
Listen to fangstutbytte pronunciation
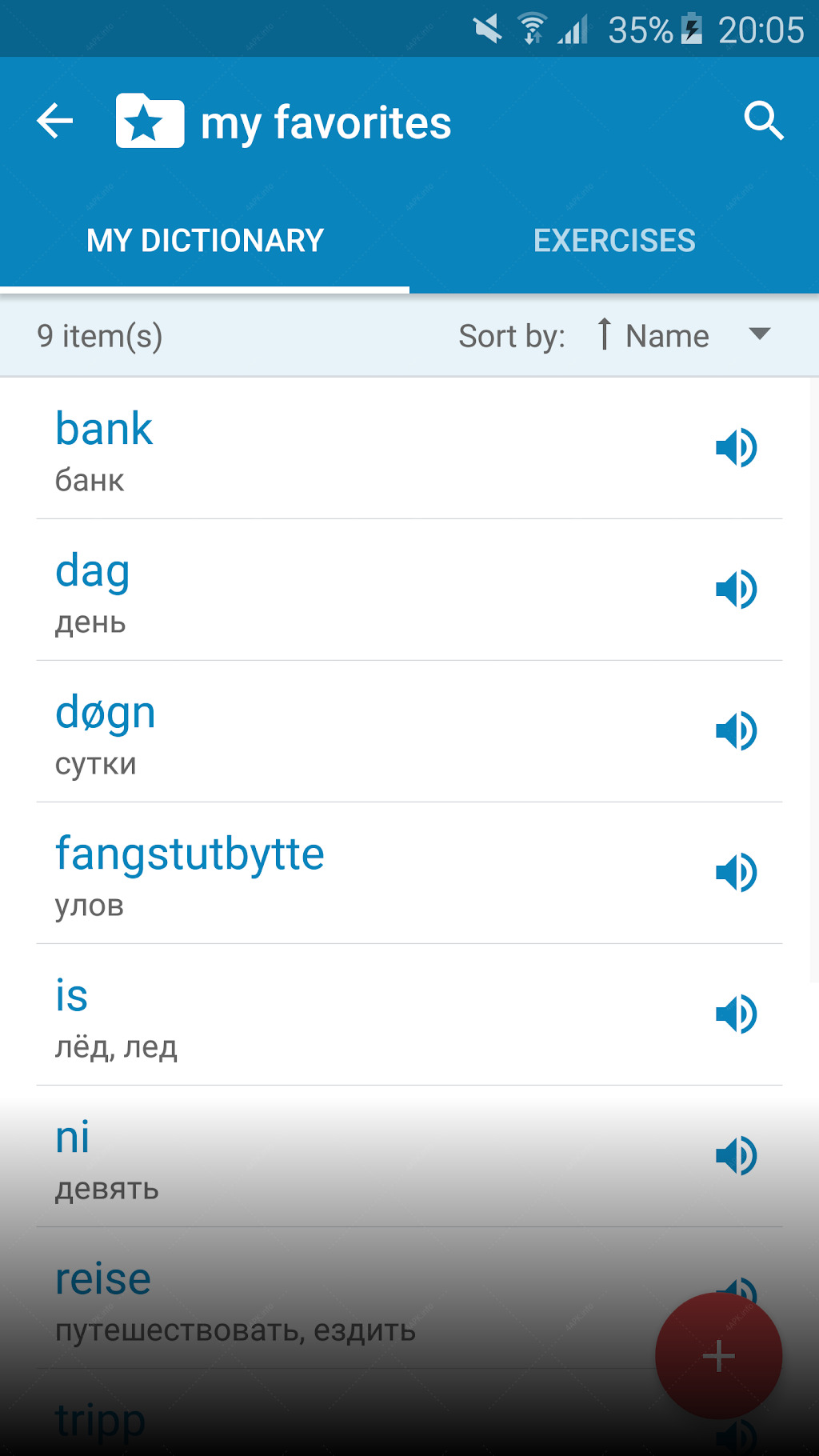pyautogui.click(x=736, y=873)
